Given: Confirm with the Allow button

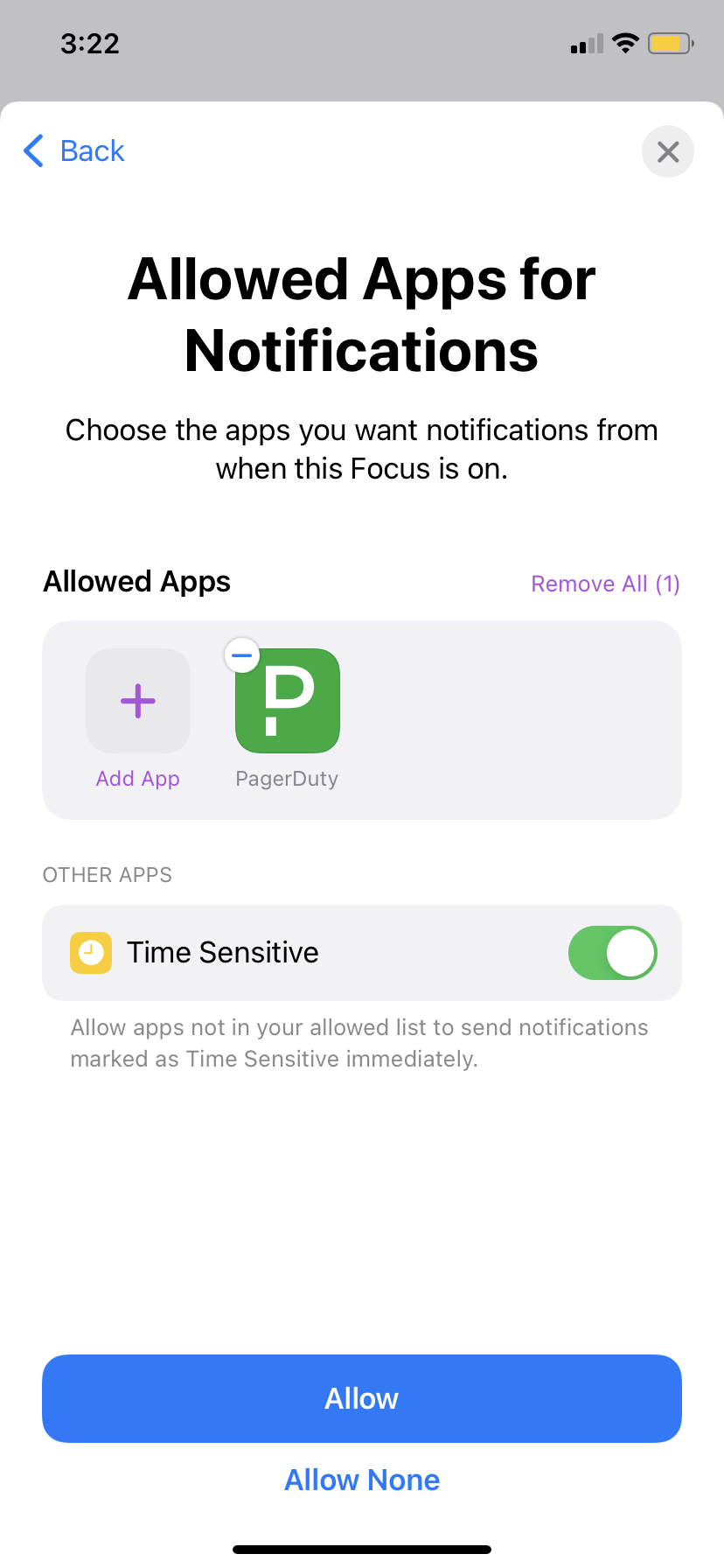Looking at the screenshot, I should (362, 1398).
